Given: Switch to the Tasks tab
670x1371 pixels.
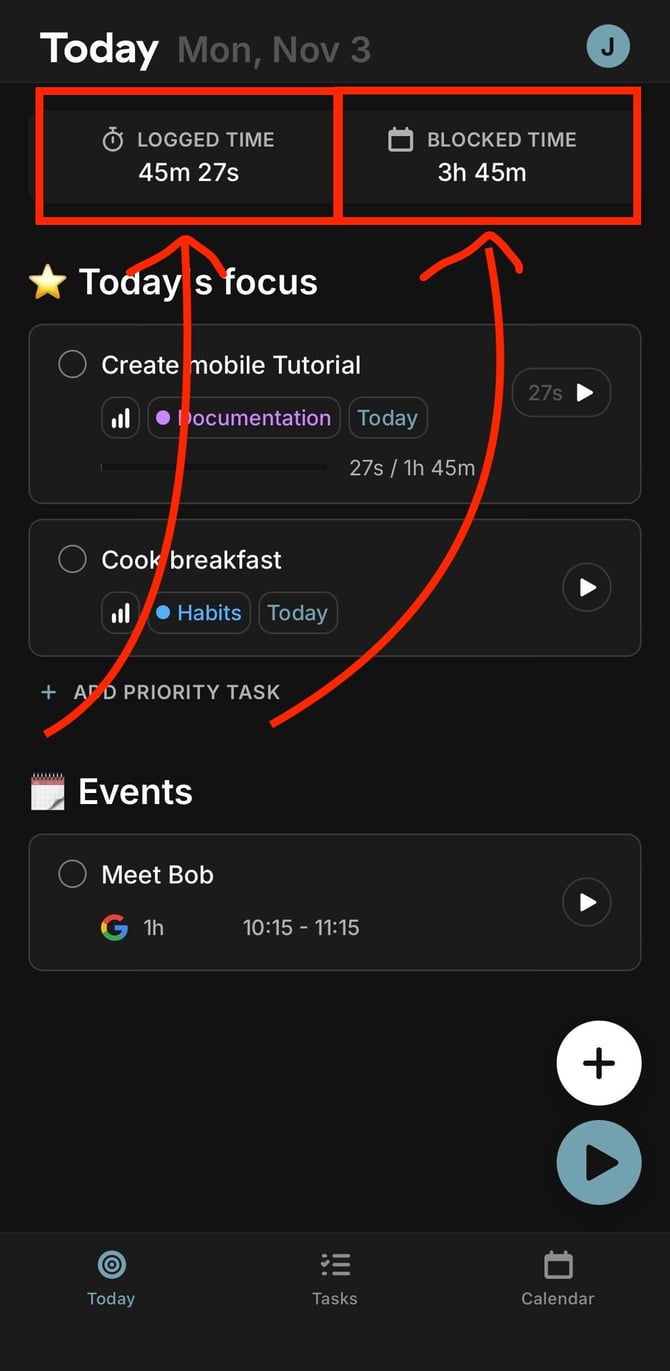Looking at the screenshot, I should [x=334, y=1279].
